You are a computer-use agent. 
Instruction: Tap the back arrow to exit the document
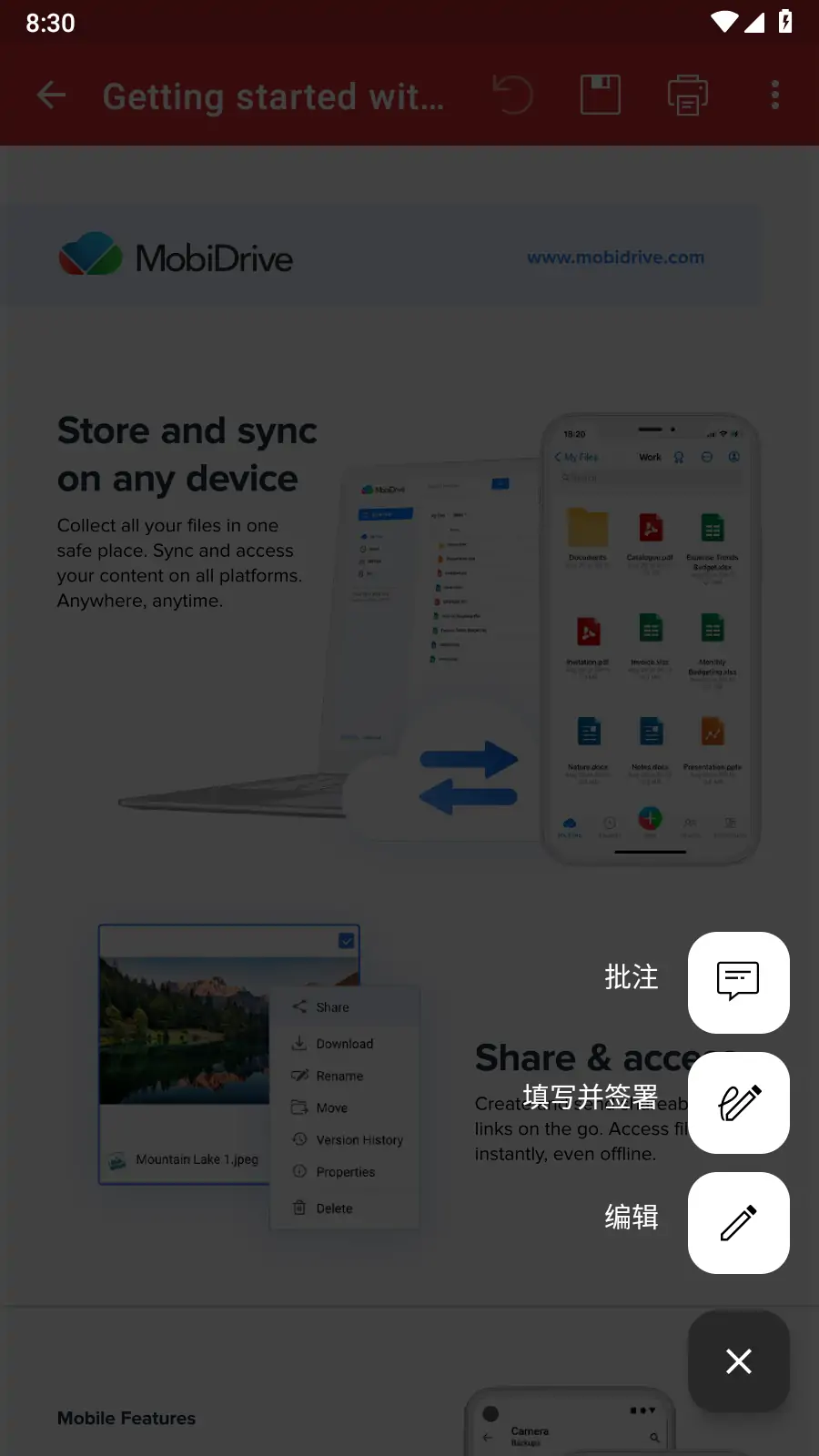(51, 95)
